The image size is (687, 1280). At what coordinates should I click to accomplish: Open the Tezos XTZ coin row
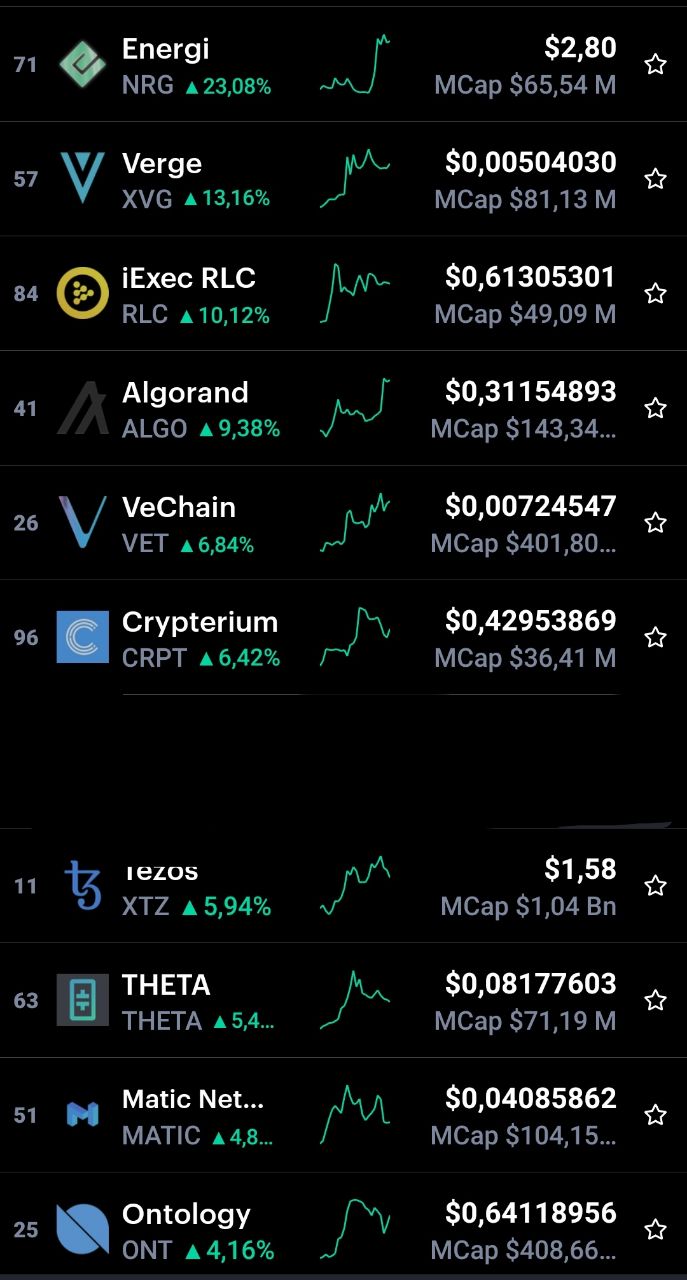tap(343, 886)
